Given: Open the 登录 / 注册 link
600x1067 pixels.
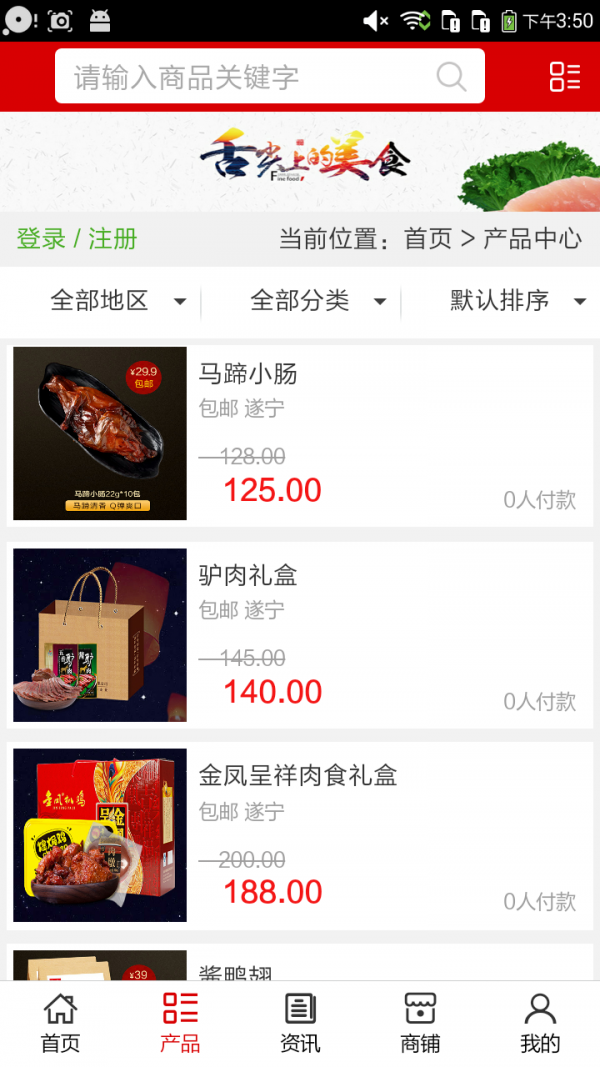Looking at the screenshot, I should [x=77, y=239].
